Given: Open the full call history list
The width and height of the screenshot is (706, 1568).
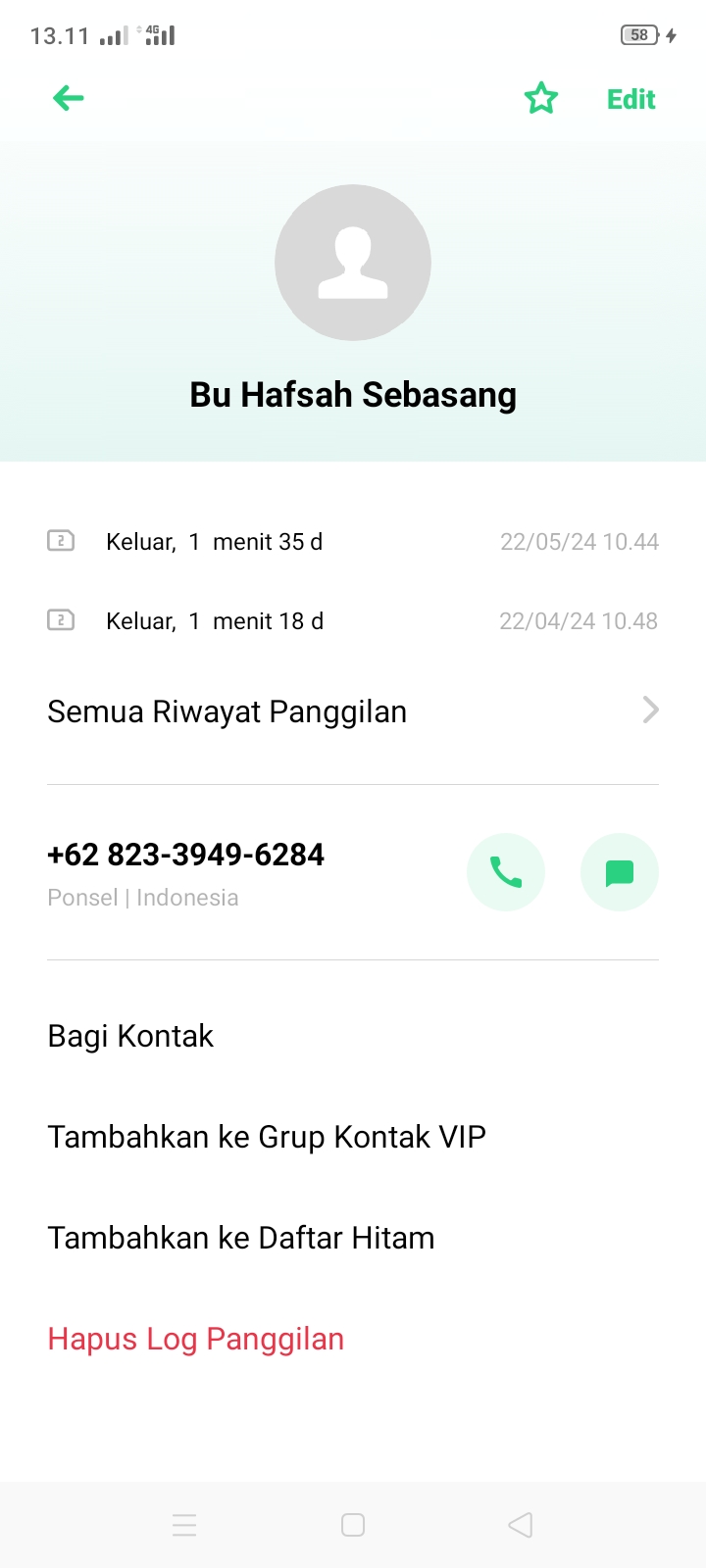Looking at the screenshot, I should [227, 711].
